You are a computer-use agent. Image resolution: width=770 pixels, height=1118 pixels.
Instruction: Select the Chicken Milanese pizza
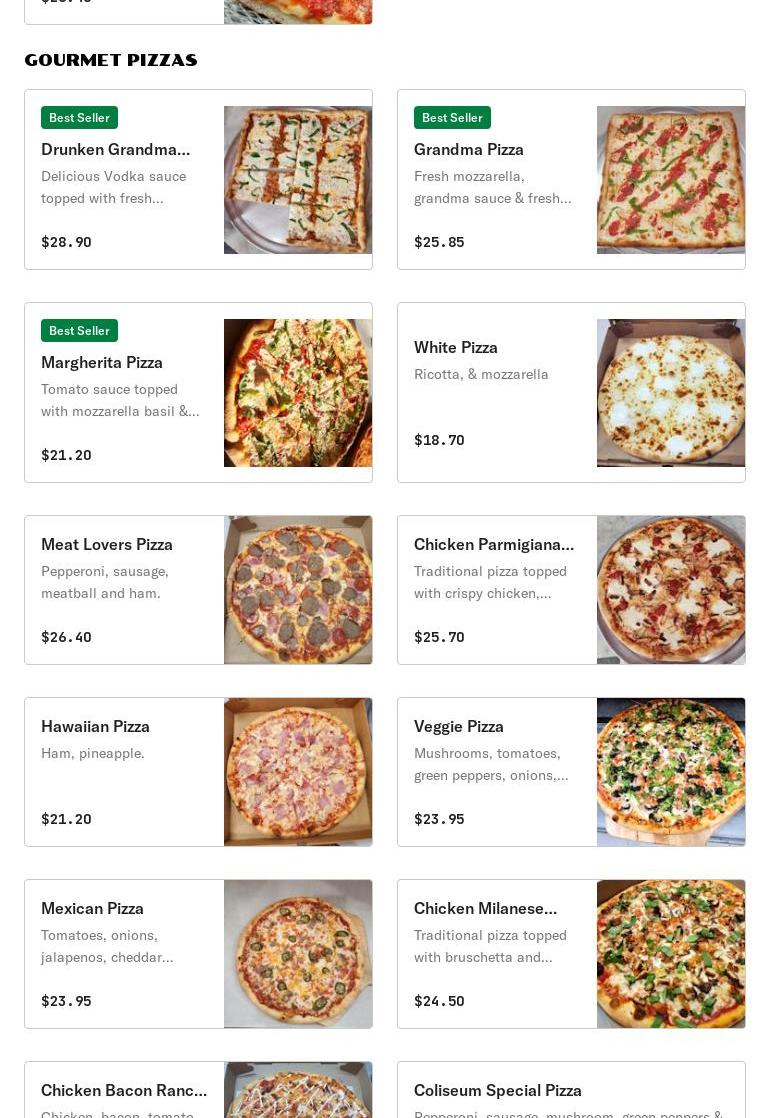click(571, 954)
